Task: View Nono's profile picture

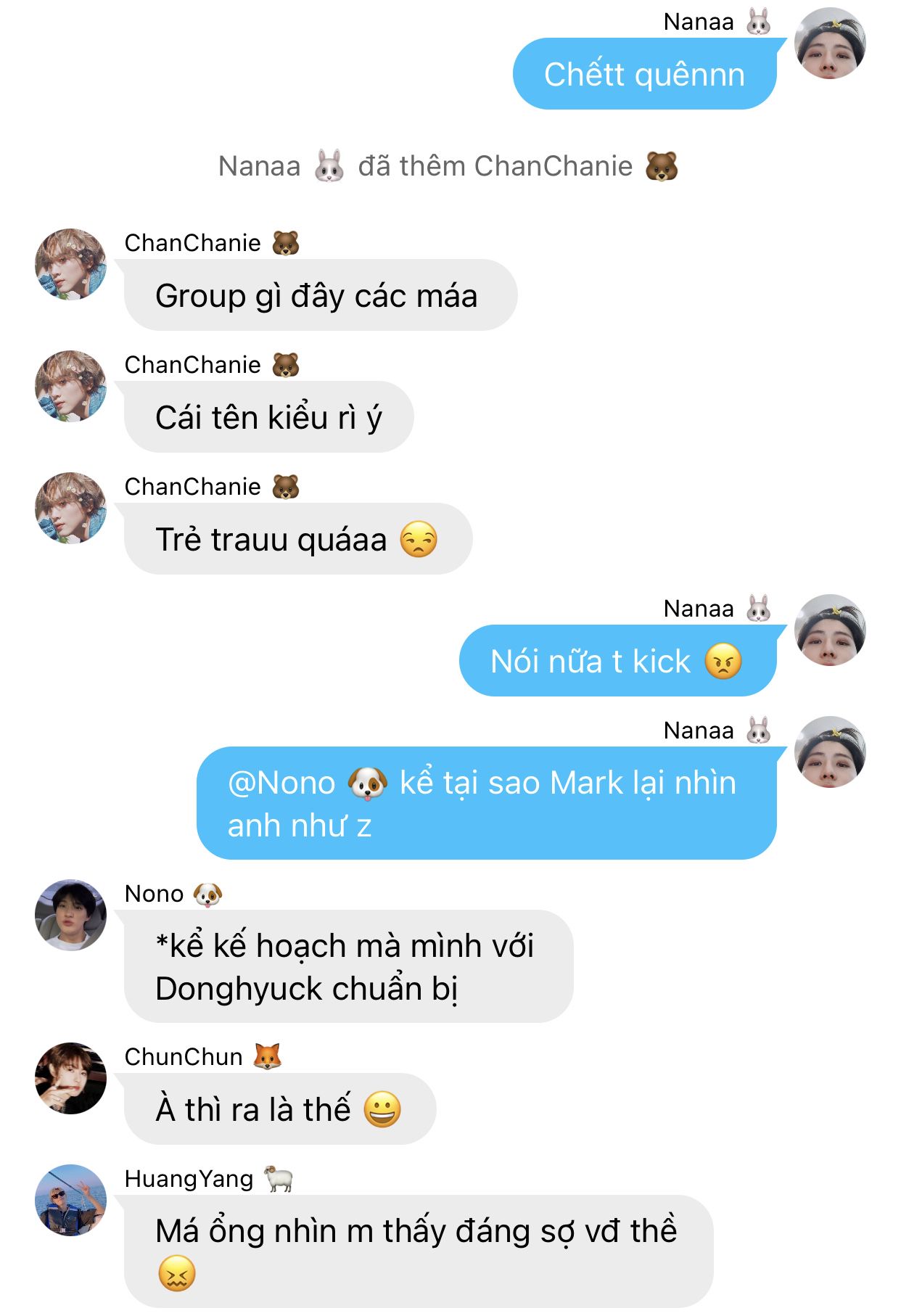Action: point(71,915)
